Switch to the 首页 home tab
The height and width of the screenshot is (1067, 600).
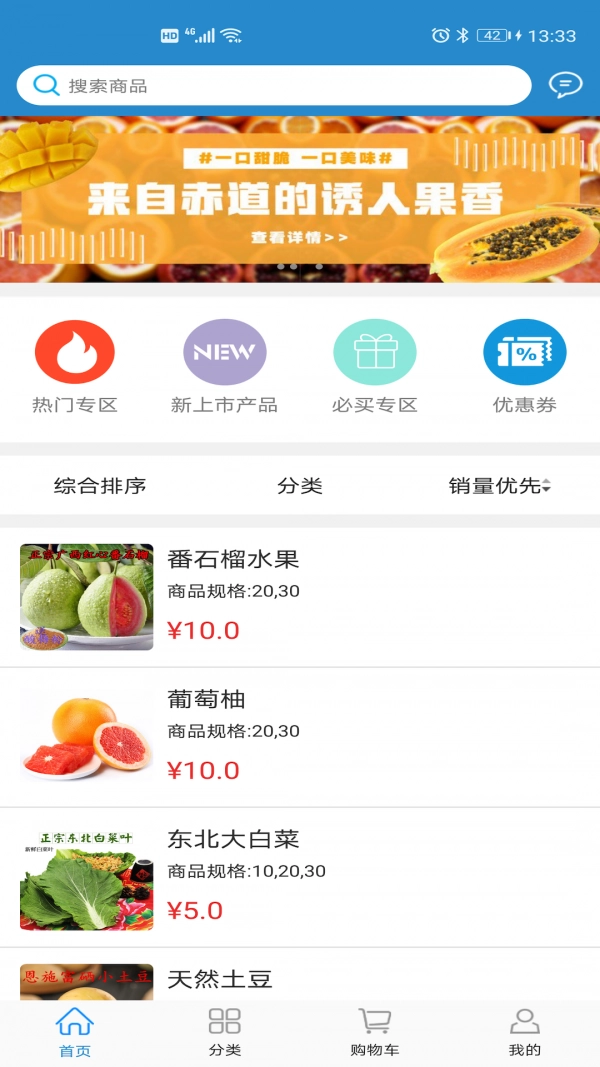75,1033
